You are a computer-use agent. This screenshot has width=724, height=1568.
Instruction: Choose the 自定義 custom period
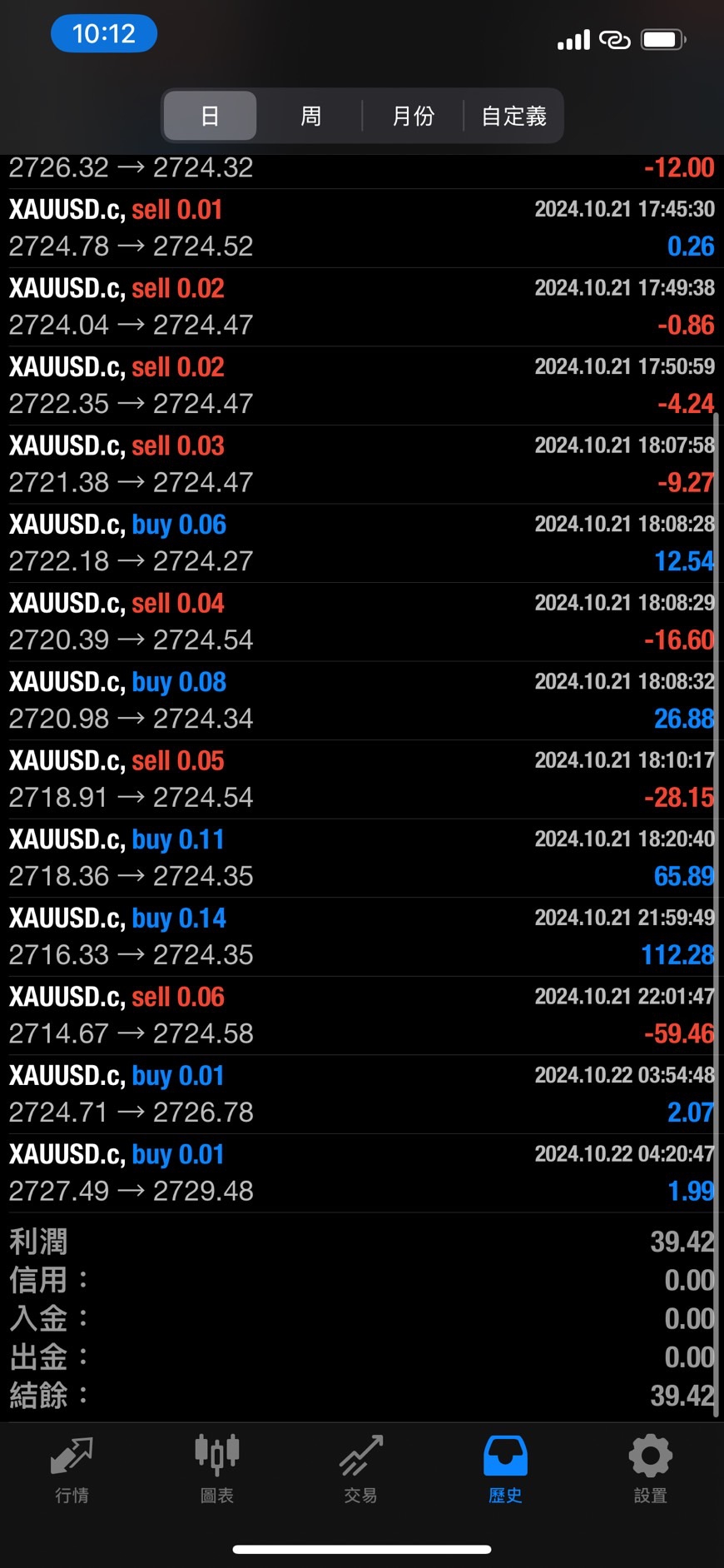point(513,116)
